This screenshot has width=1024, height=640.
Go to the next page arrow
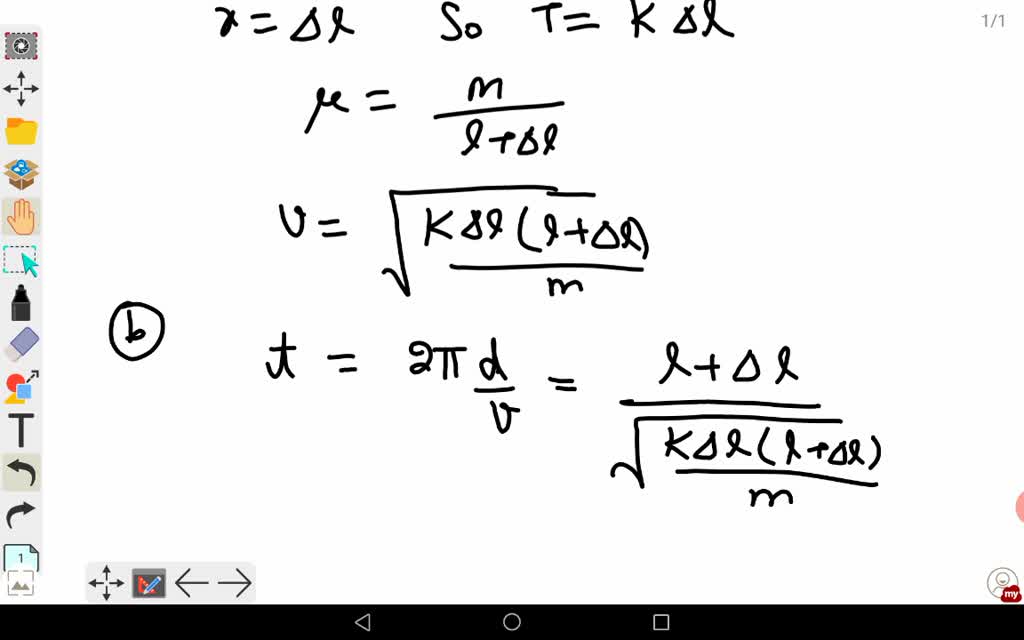(234, 582)
